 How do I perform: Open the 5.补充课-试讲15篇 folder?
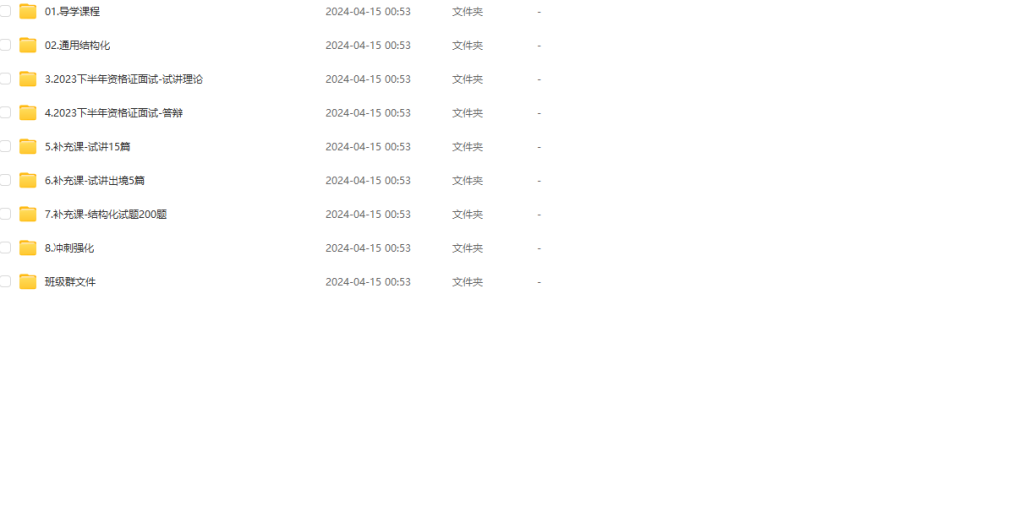(x=87, y=147)
